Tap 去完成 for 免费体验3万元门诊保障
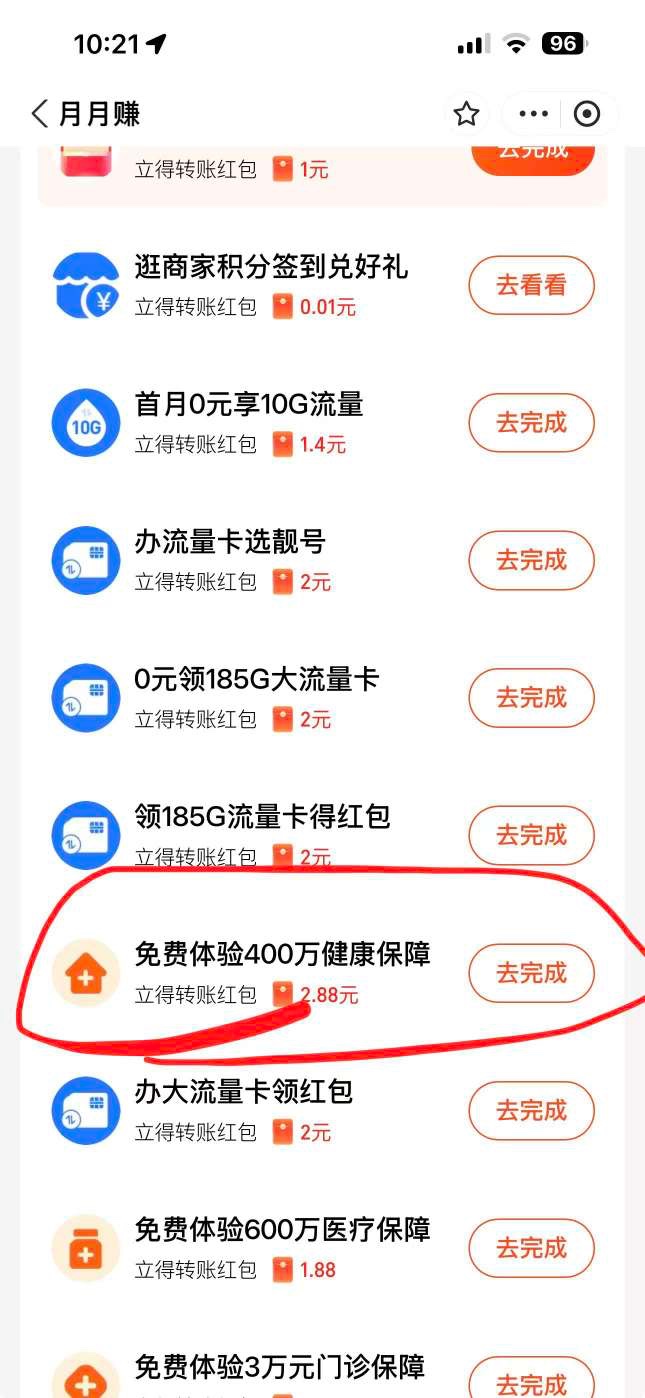645x1398 pixels. 531,1382
